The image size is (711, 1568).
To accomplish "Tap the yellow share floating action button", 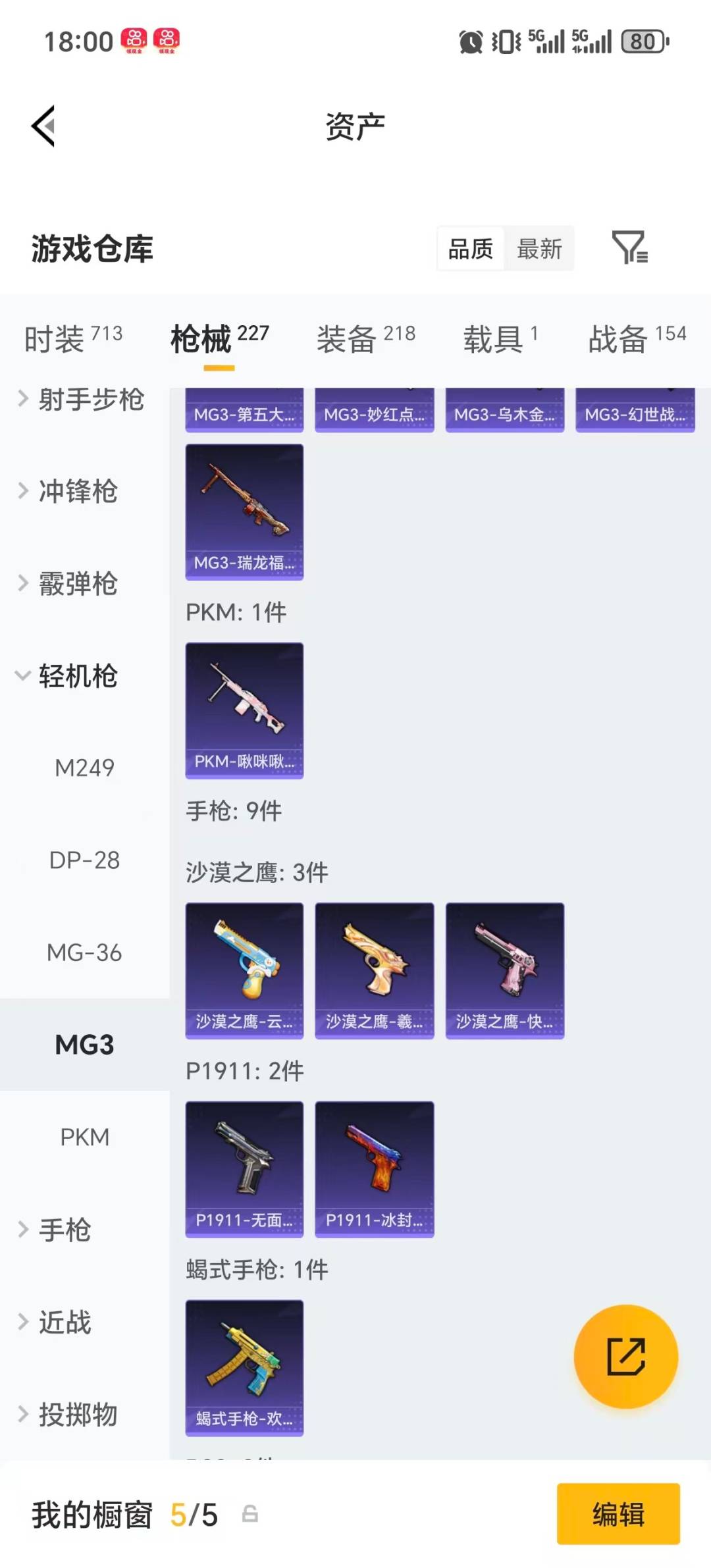I will pos(626,1357).
